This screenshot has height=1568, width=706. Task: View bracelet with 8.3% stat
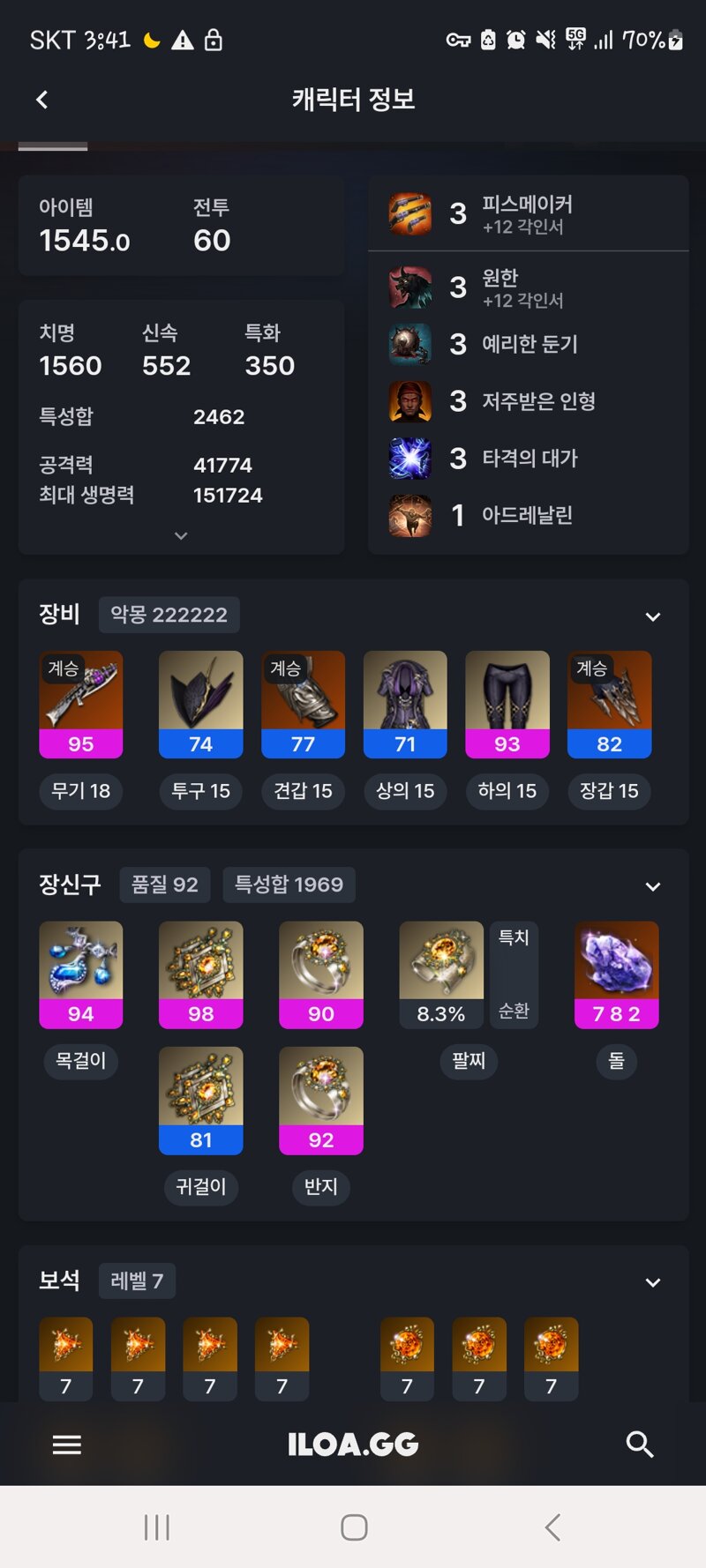point(441,974)
